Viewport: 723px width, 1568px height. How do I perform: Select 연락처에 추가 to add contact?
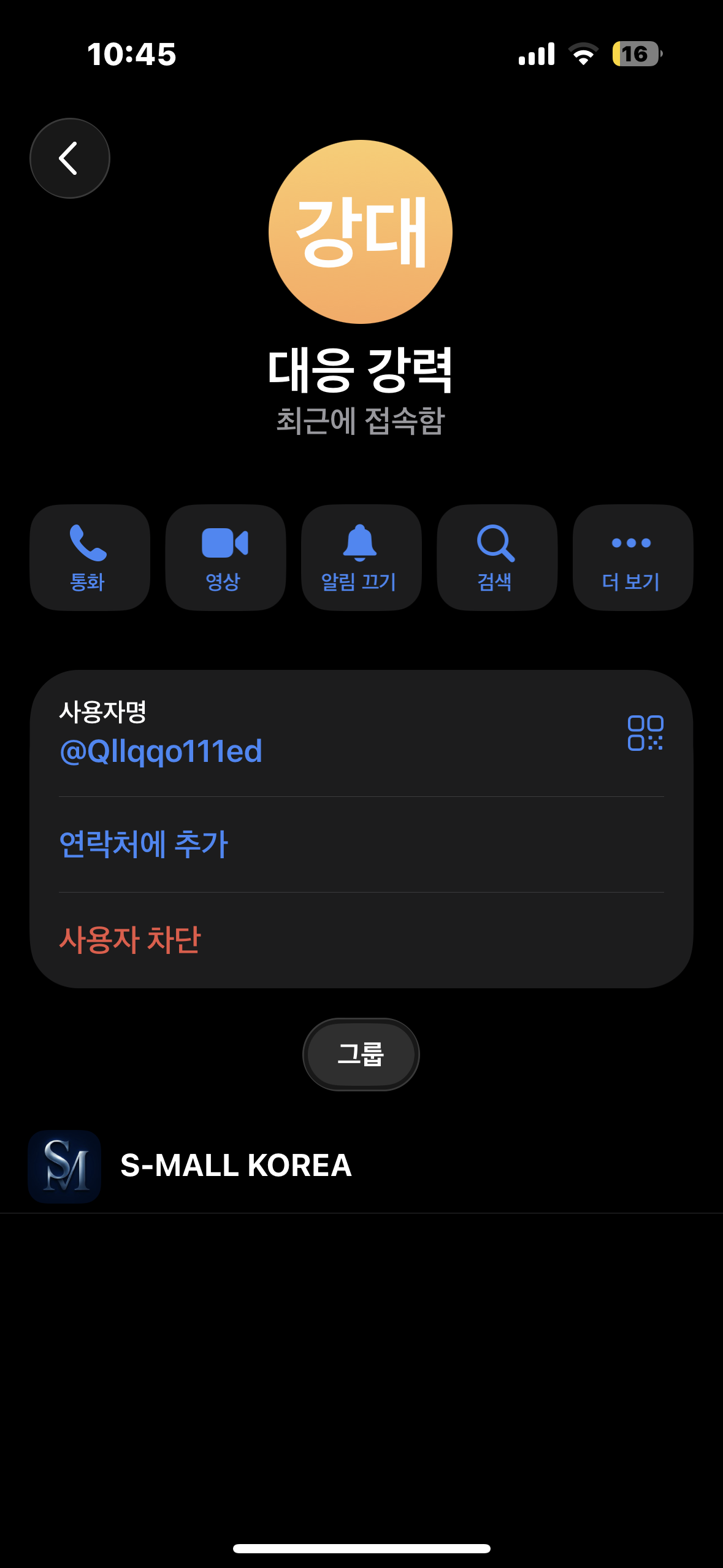click(144, 844)
